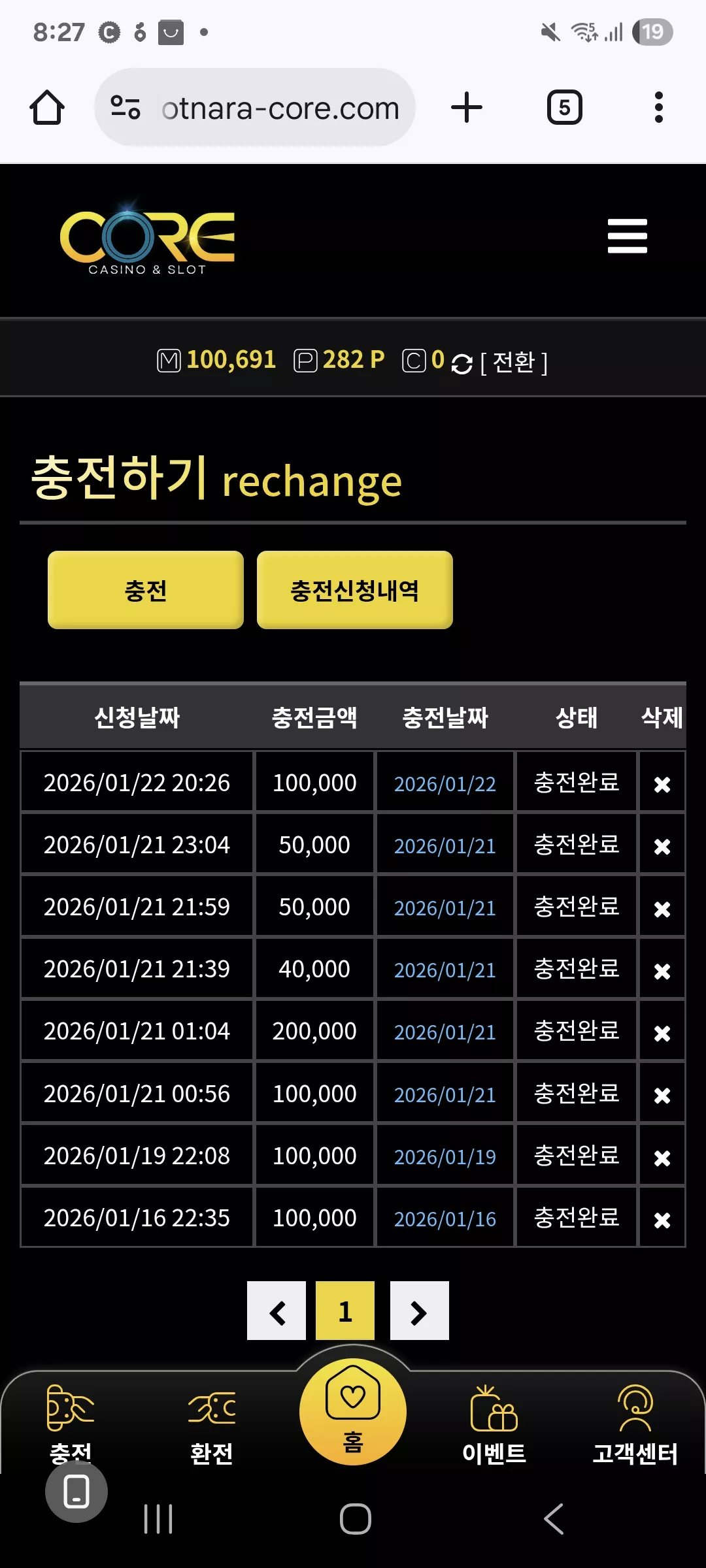Image resolution: width=706 pixels, height=1568 pixels.
Task: Go to the 홈 home tab
Action: (x=353, y=1411)
